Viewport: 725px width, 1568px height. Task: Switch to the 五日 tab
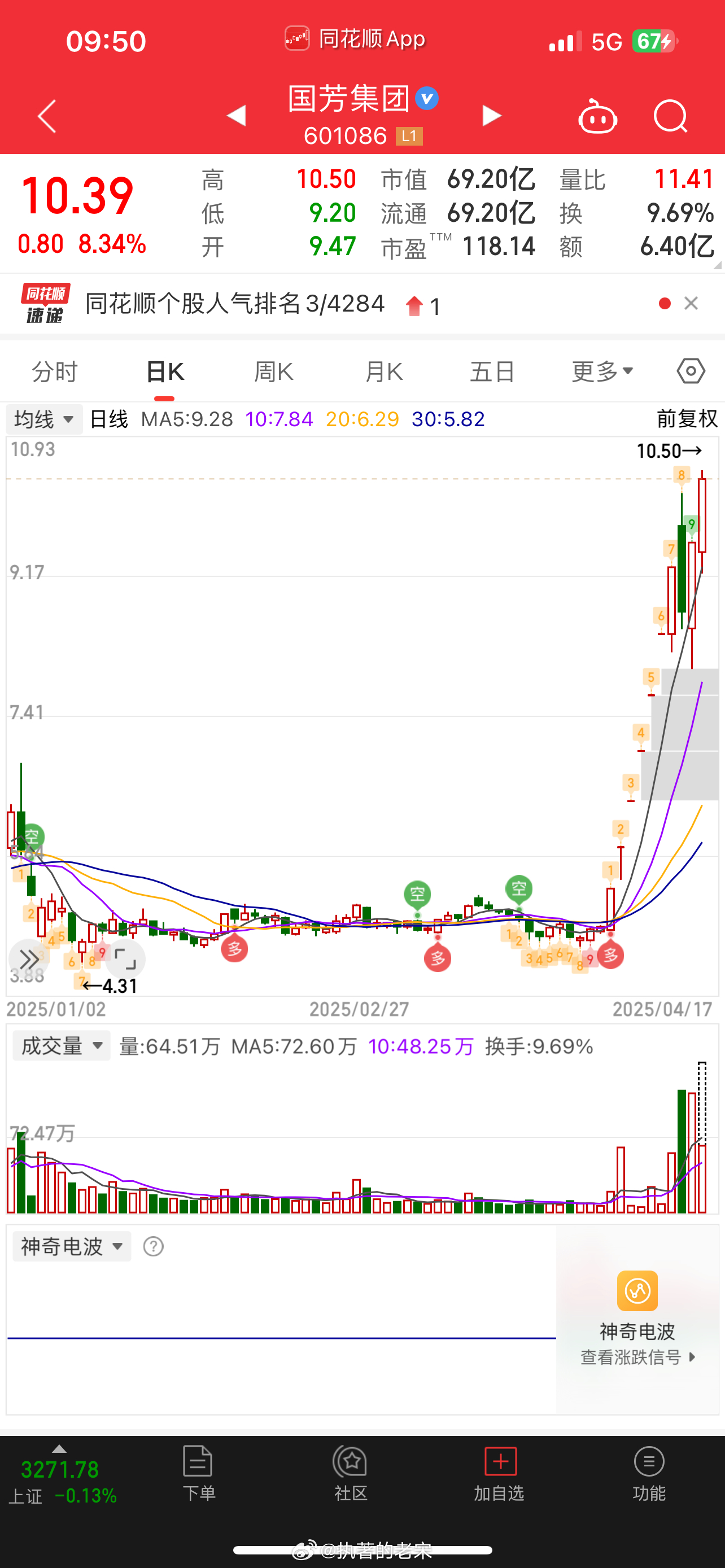click(x=492, y=371)
